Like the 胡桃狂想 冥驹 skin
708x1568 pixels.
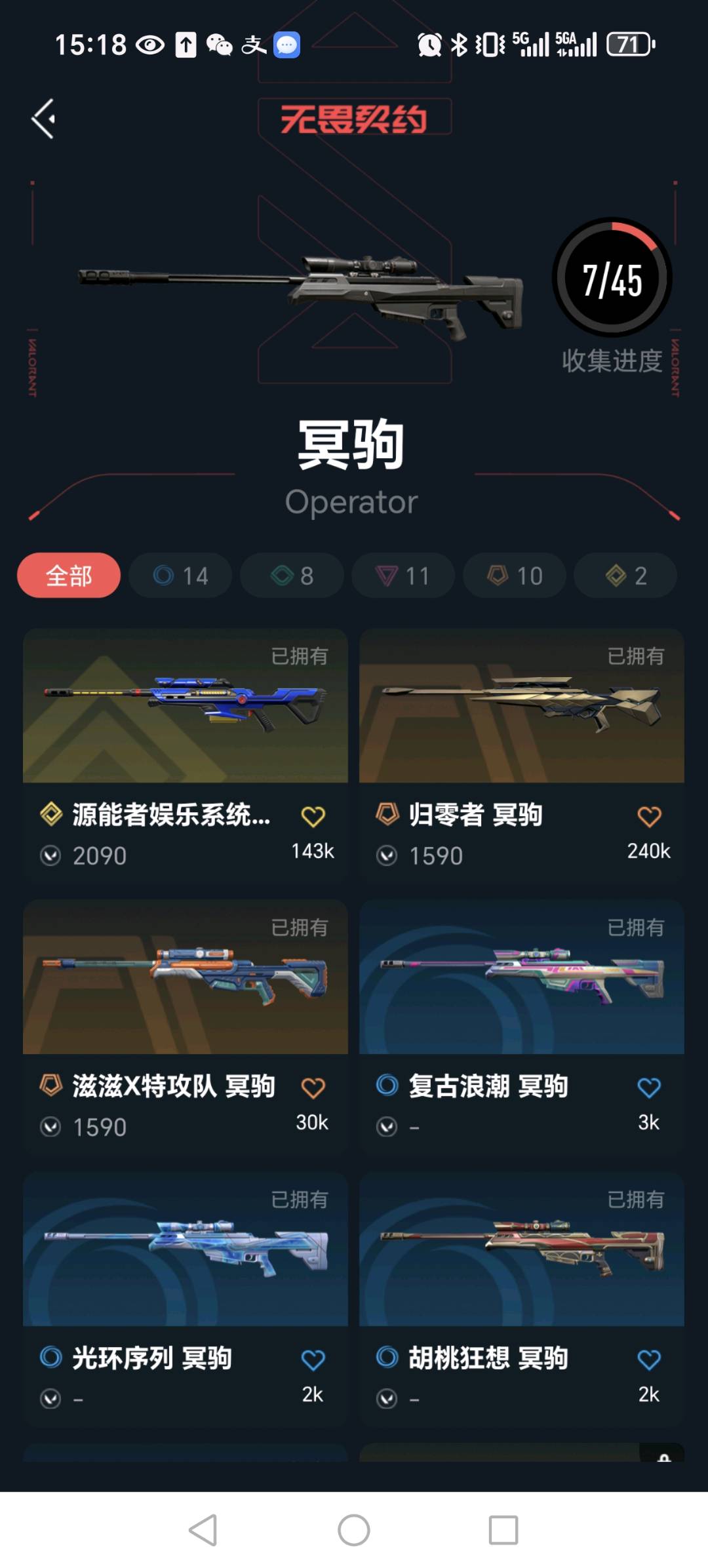tap(649, 1360)
